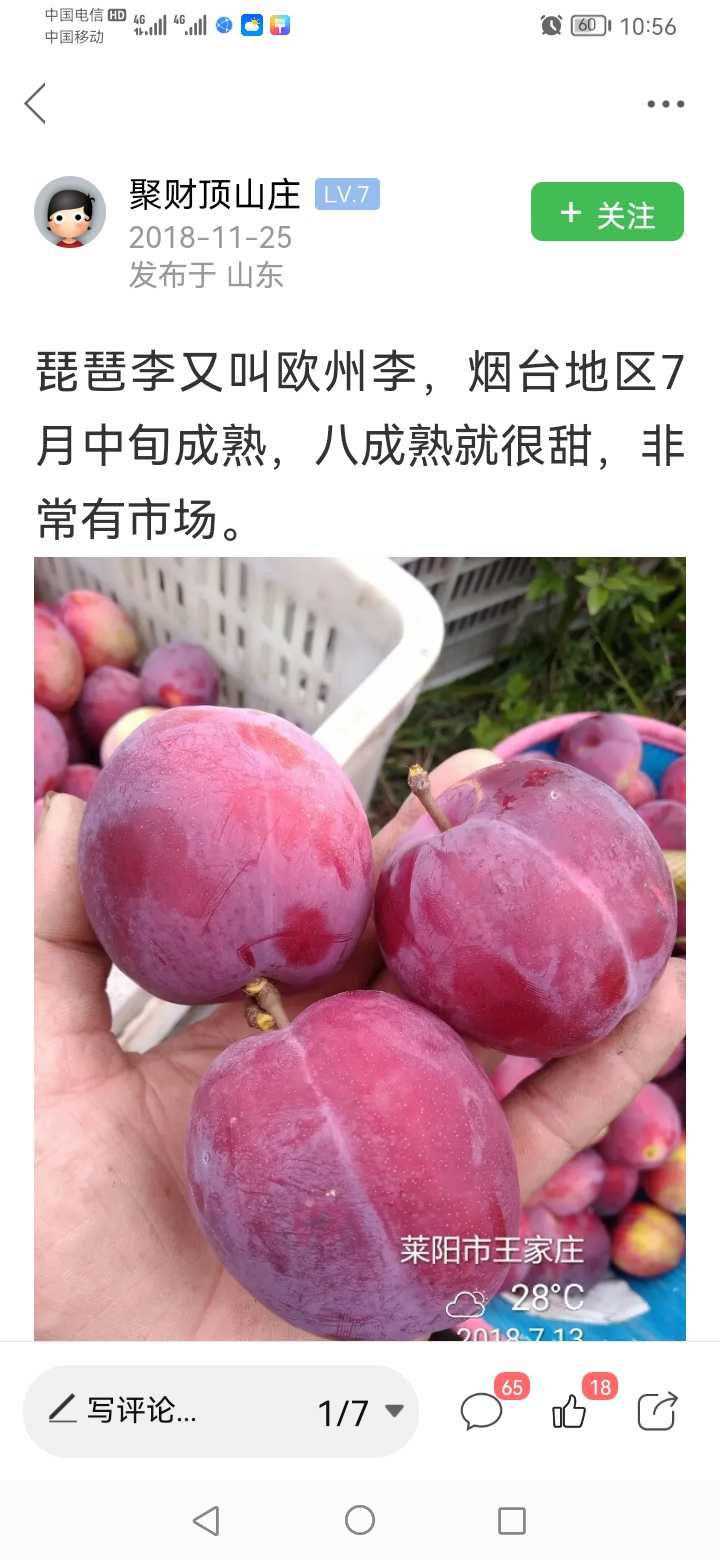Share this post
Viewport: 720px width, 1560px height.
(658, 1411)
